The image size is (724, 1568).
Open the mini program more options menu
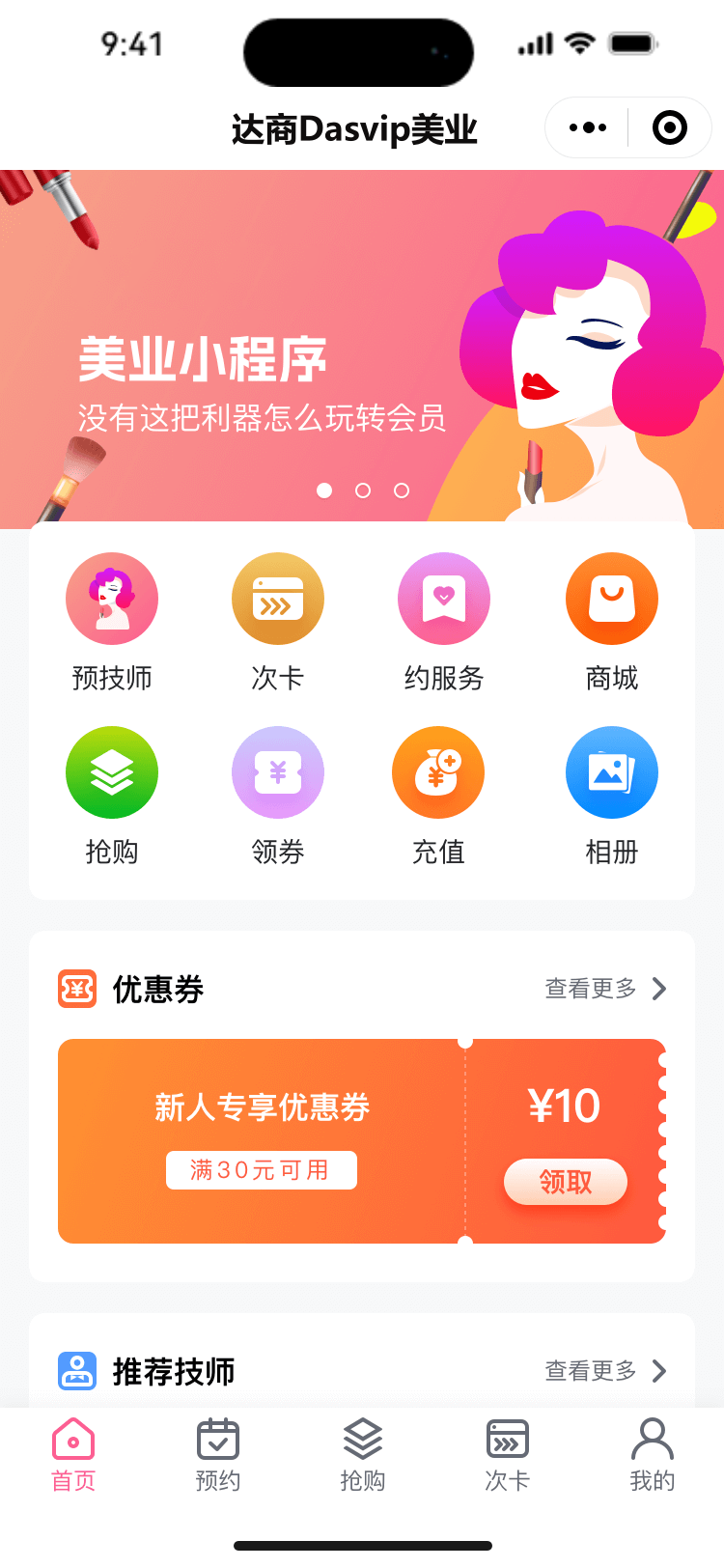pos(588,127)
